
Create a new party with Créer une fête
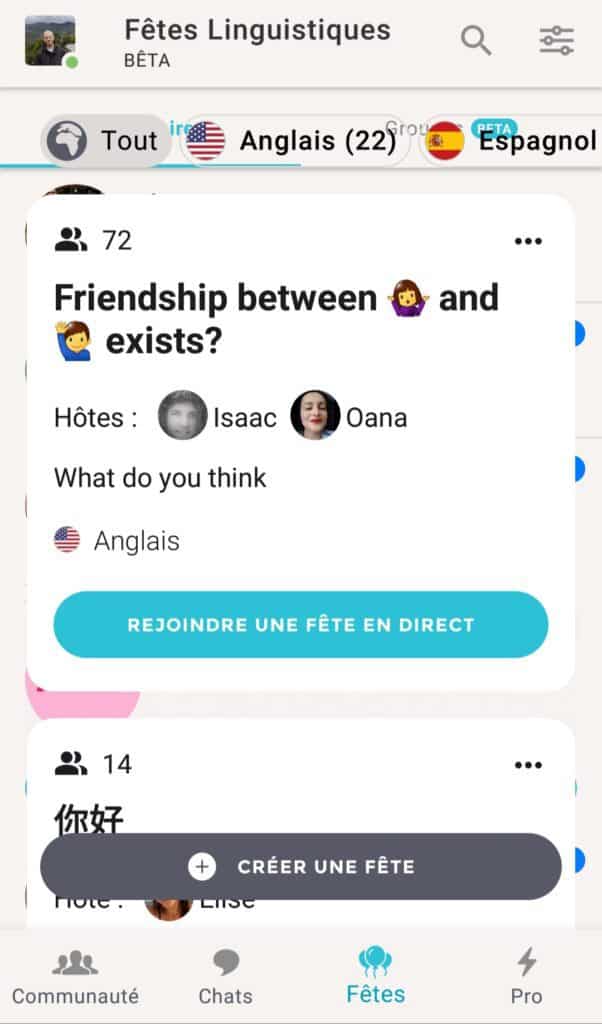click(300, 866)
